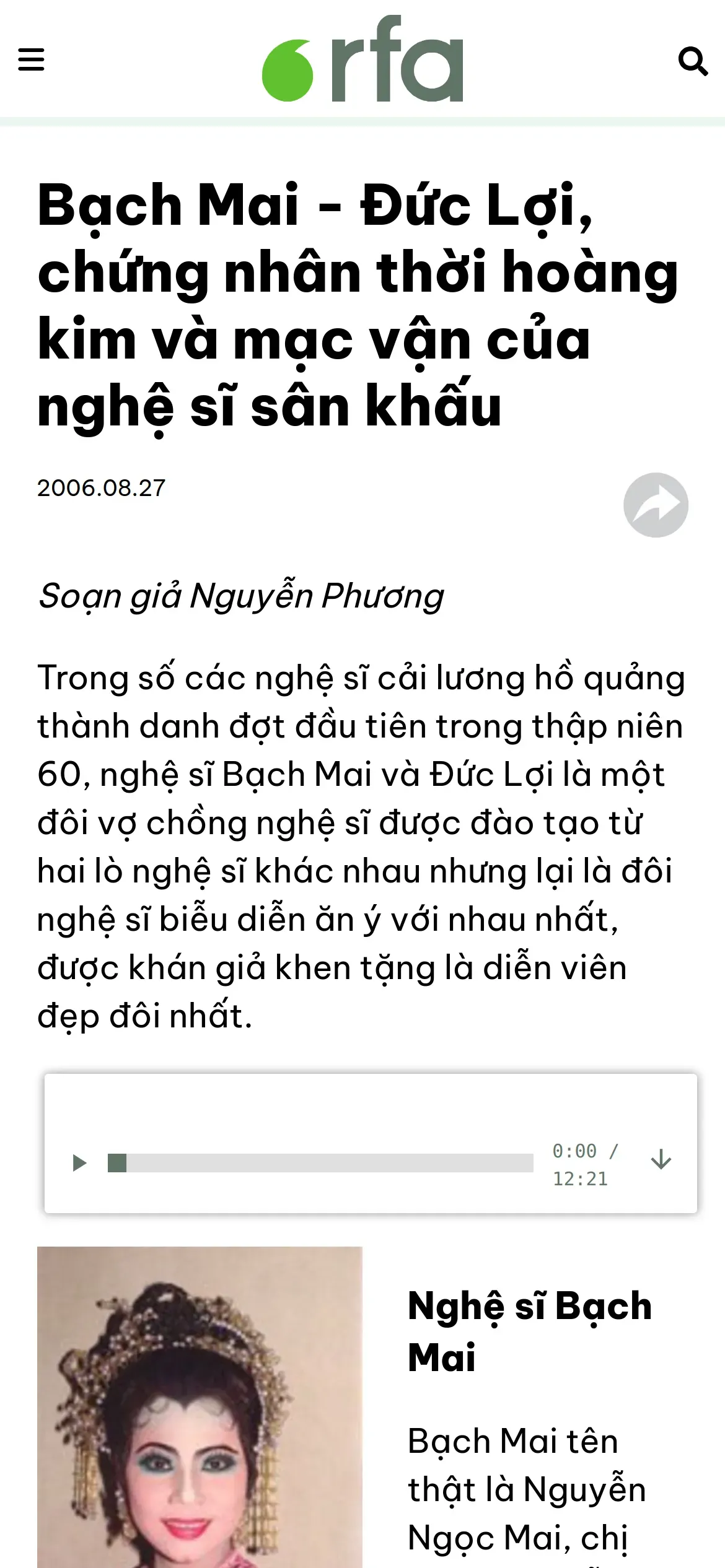Go to the RFA home logo
Screen dimensions: 725x1568
pos(362,58)
